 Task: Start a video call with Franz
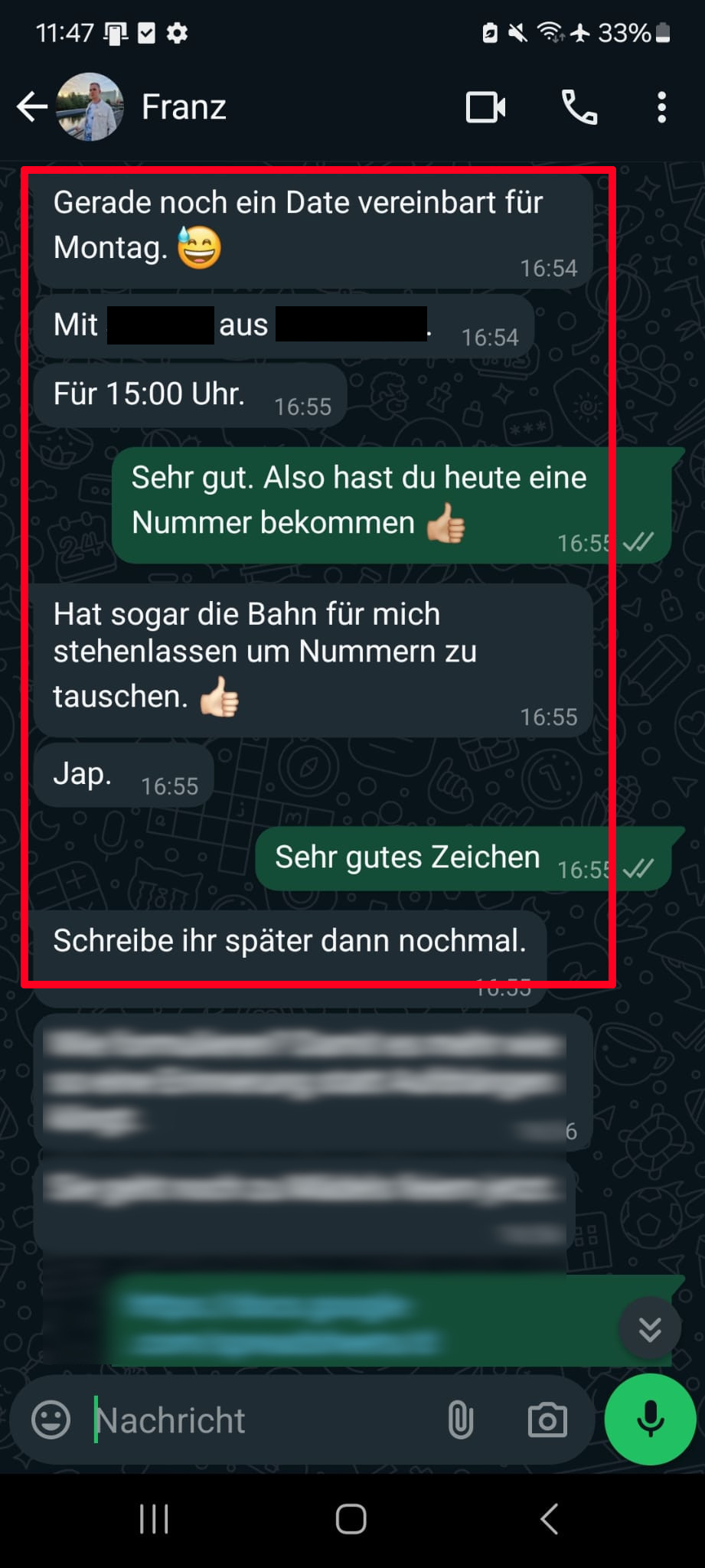tap(485, 107)
